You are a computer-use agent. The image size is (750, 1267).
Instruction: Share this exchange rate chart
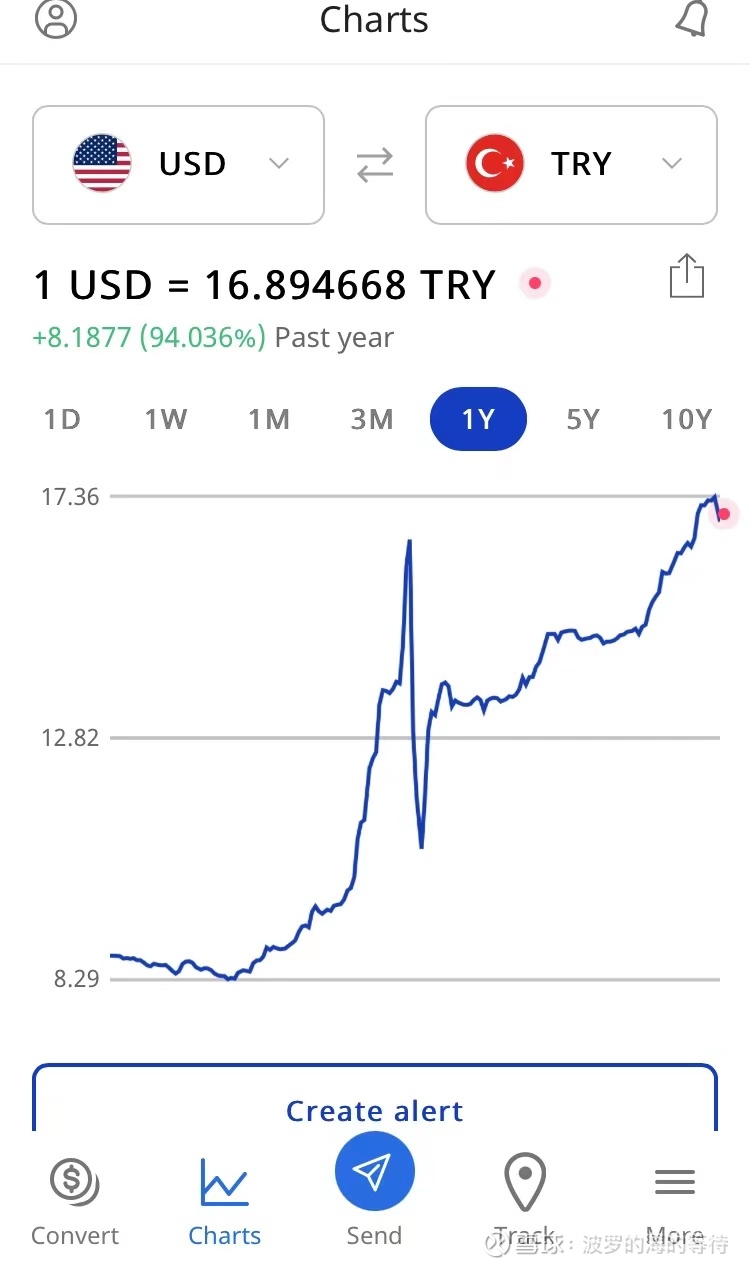point(687,276)
